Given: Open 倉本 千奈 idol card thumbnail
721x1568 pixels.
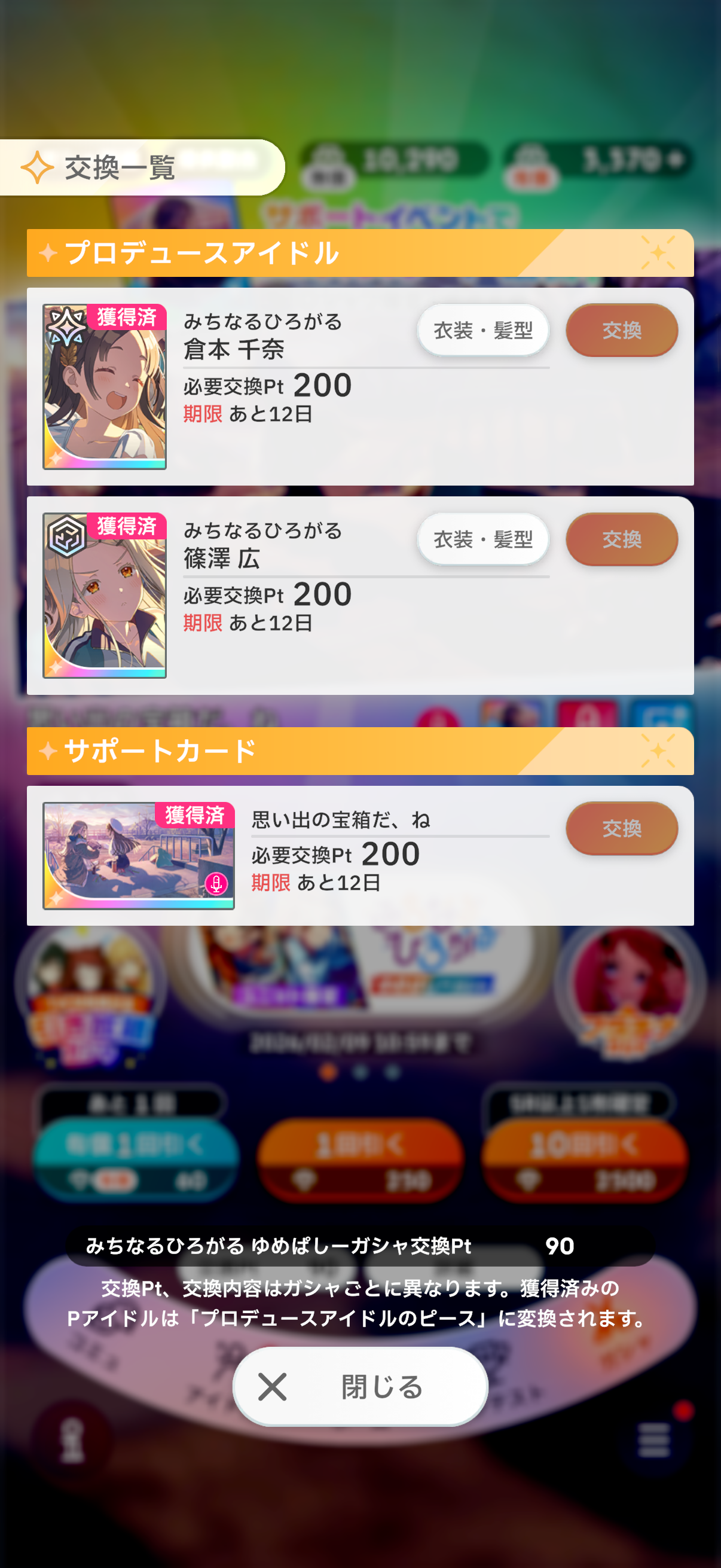Looking at the screenshot, I should [x=105, y=387].
